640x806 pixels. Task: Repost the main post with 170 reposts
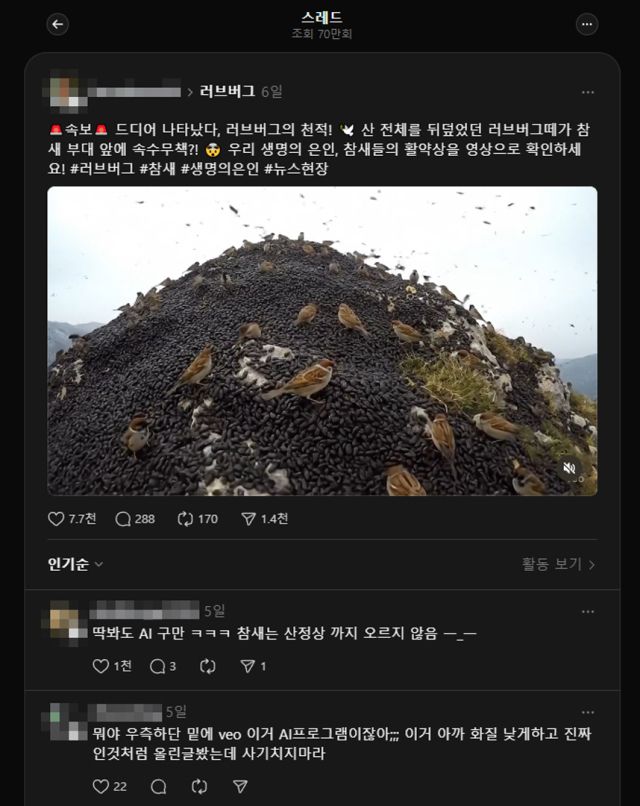(x=185, y=519)
